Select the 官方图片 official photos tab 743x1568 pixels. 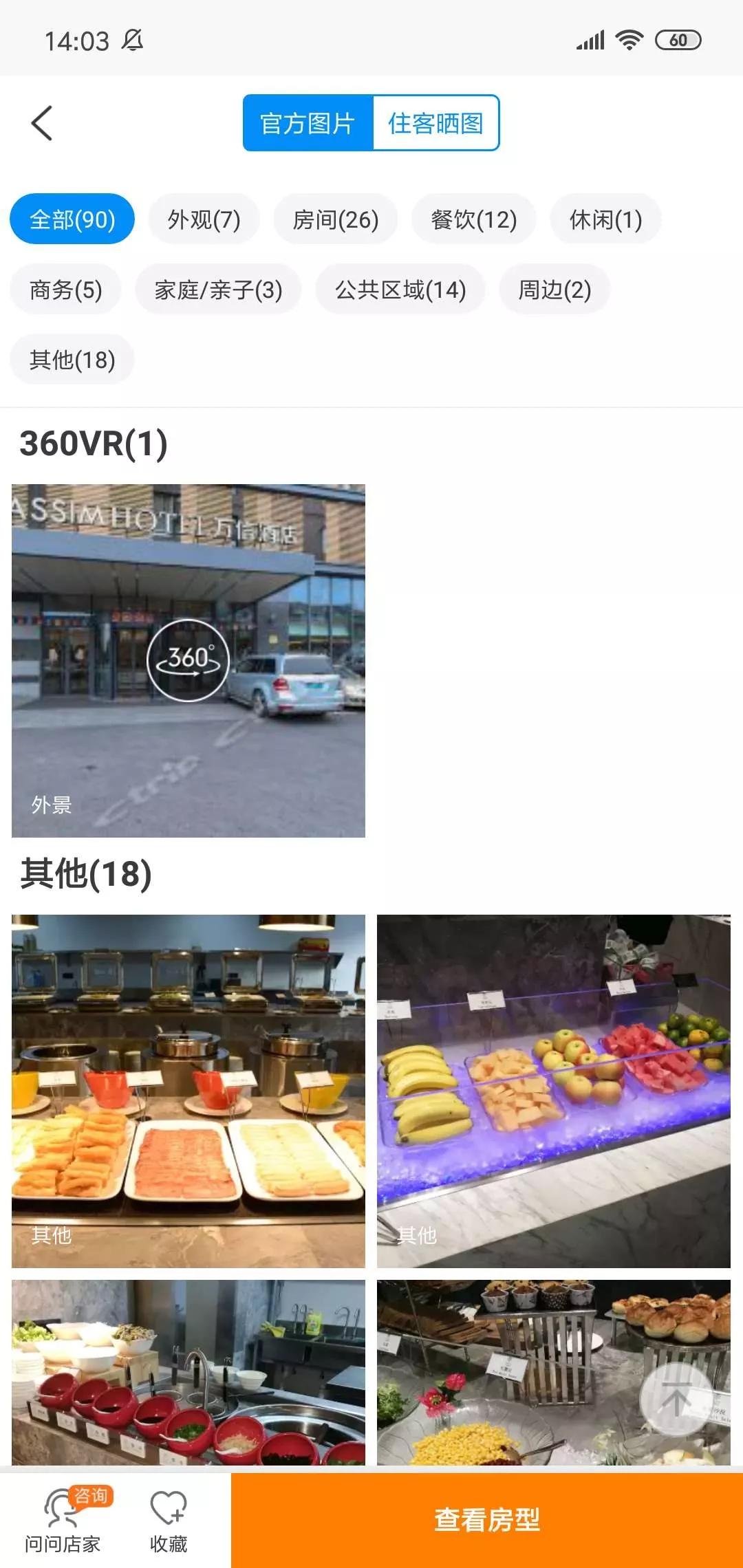point(308,124)
